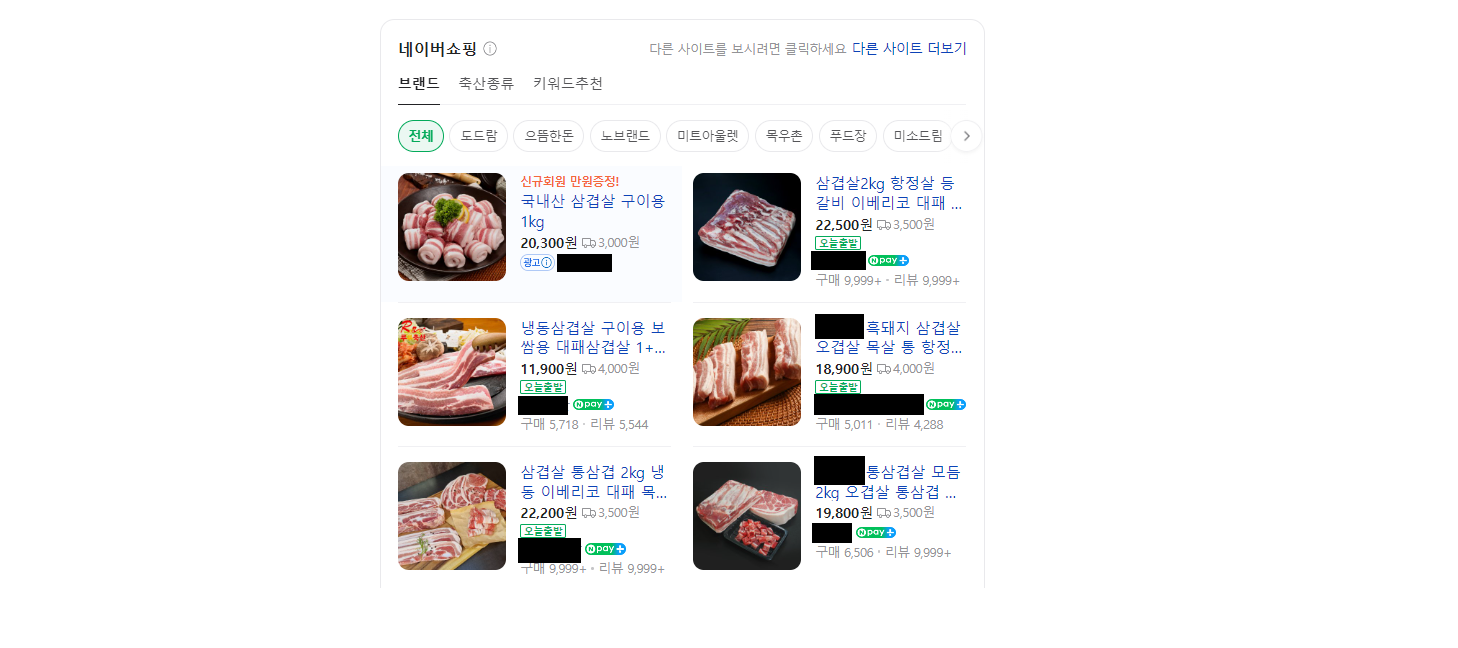Select the 전체 chip
Screen dimensions: 1458x648
[x=420, y=136]
